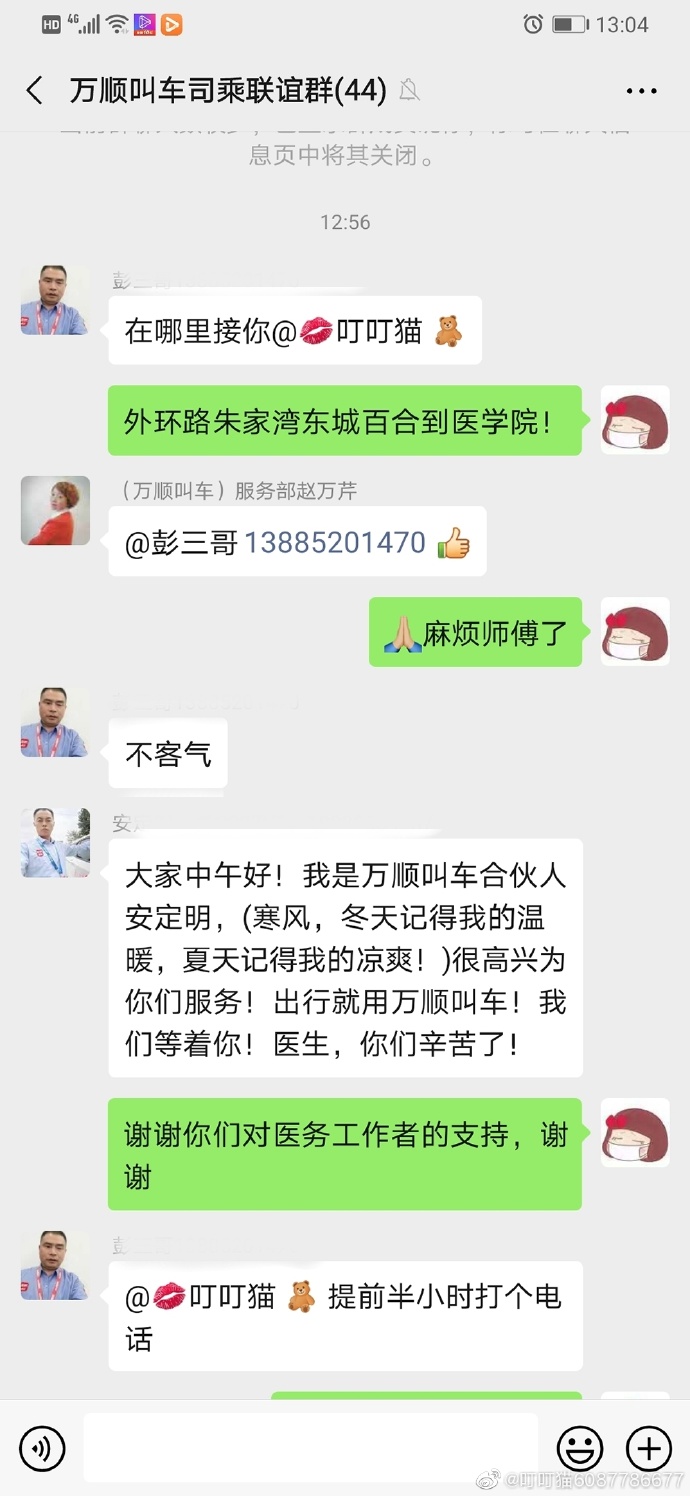Open the sender avatar beside 在哪里接你 message
Image resolution: width=690 pixels, height=1496 pixels.
tap(55, 300)
